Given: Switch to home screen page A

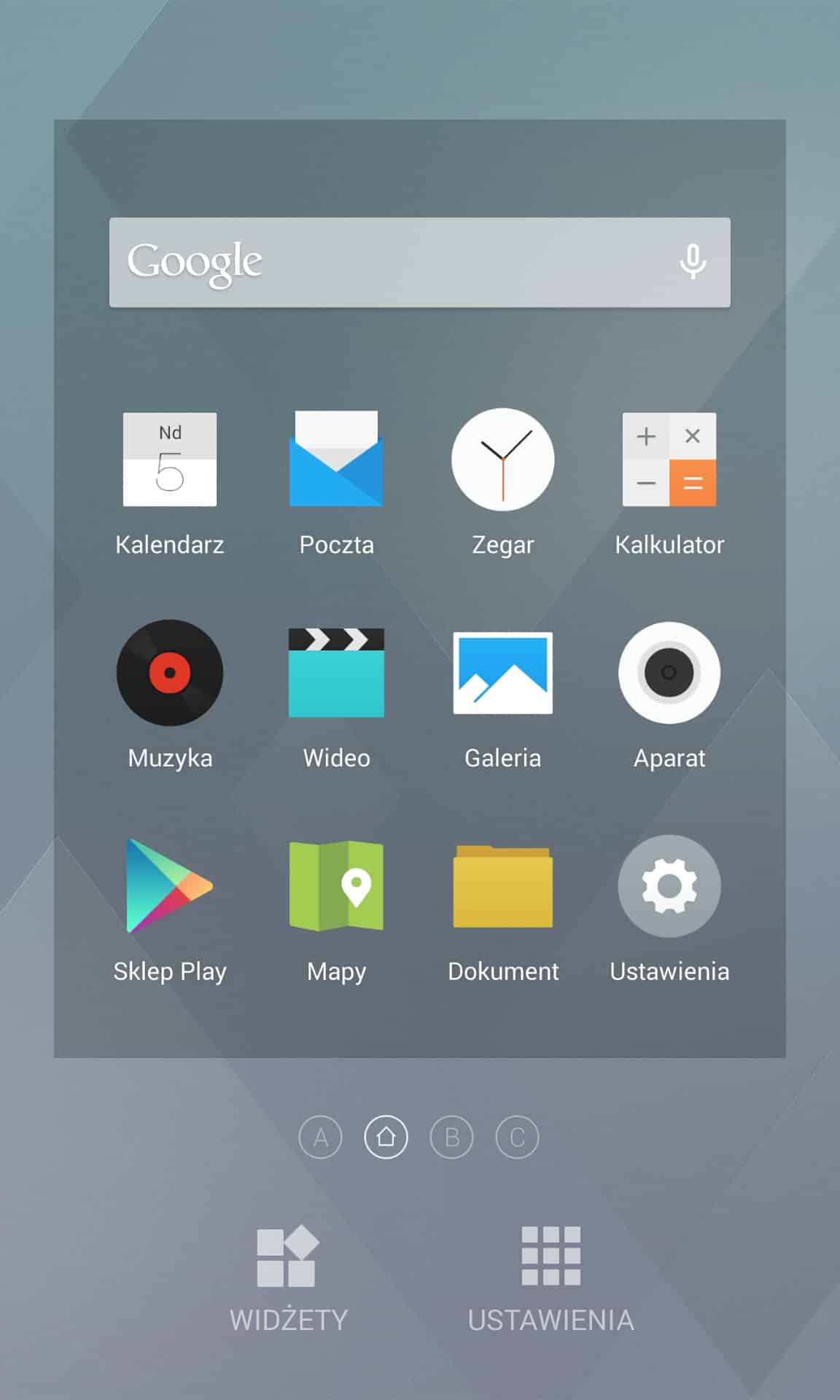Looking at the screenshot, I should click(x=320, y=1137).
